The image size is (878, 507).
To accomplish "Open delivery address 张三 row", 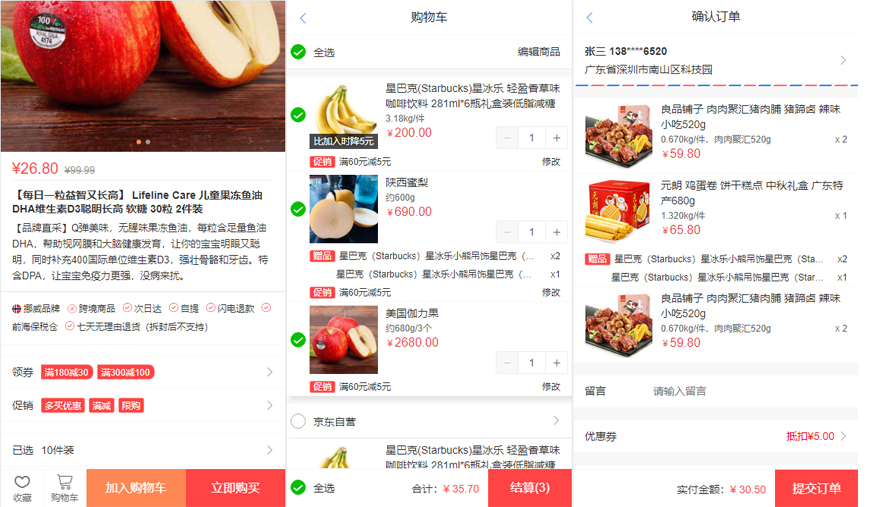I will (x=715, y=60).
